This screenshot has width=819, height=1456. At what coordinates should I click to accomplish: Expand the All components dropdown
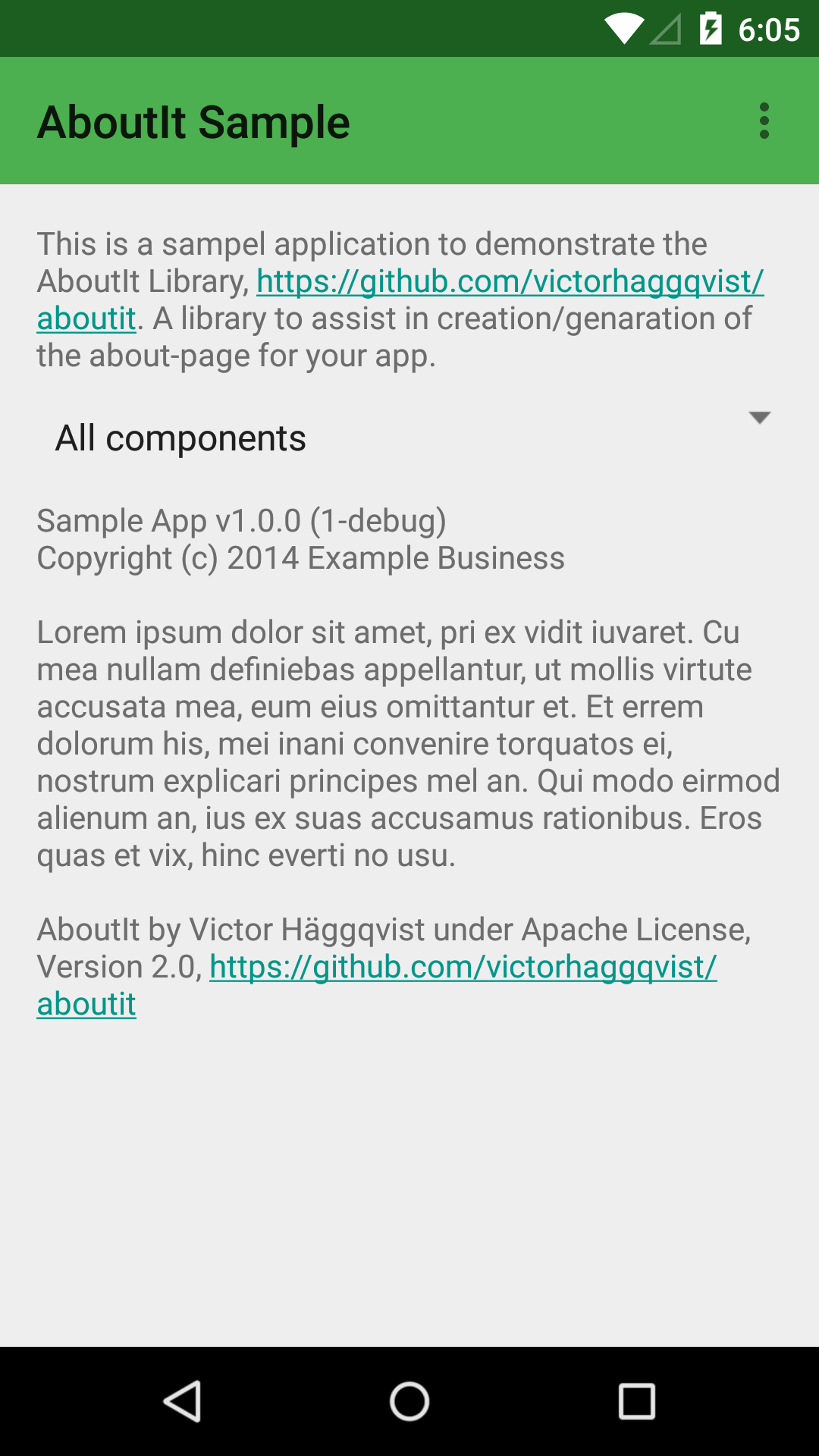point(409,438)
